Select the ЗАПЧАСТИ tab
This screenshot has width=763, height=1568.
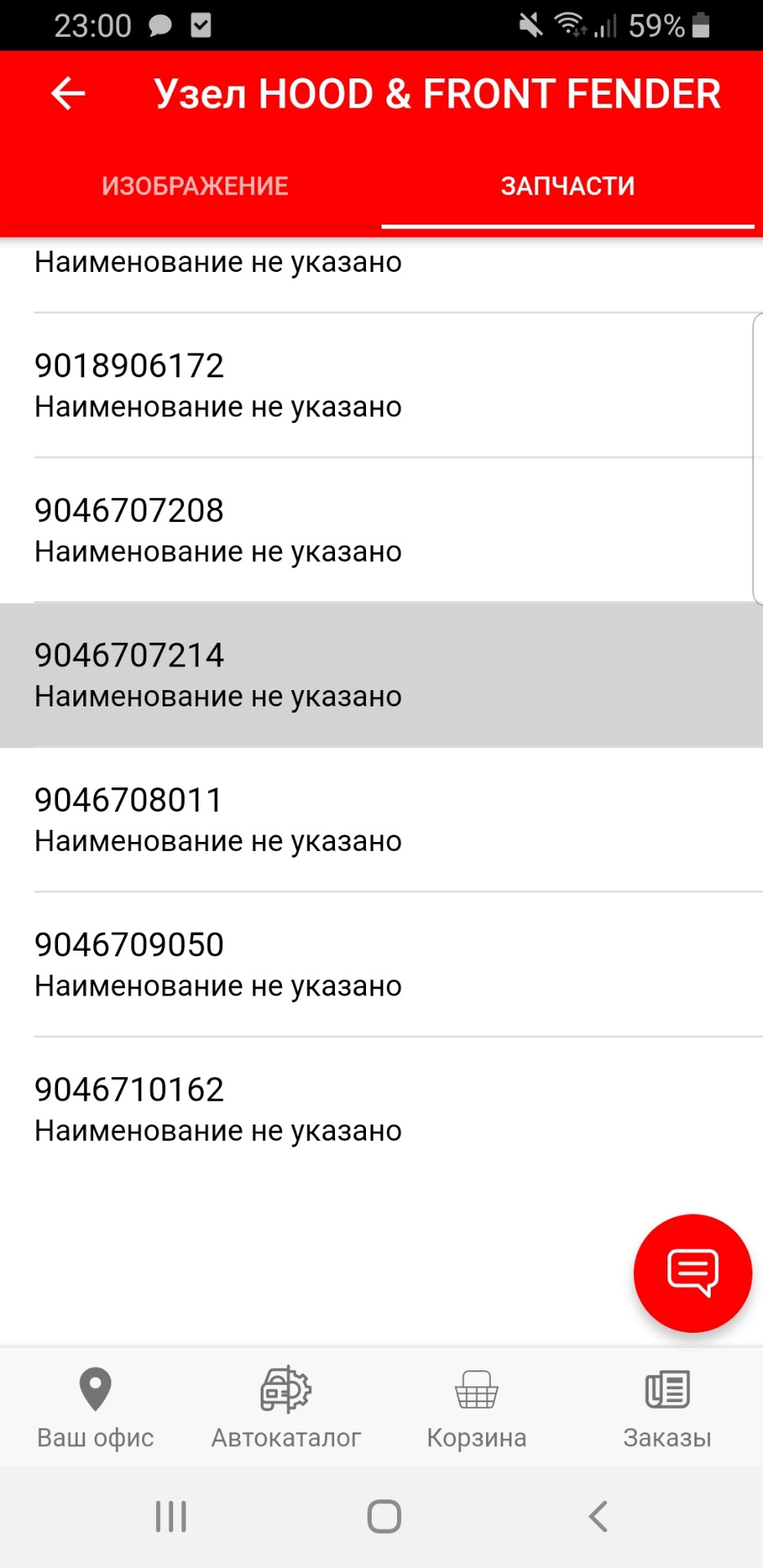(x=568, y=186)
